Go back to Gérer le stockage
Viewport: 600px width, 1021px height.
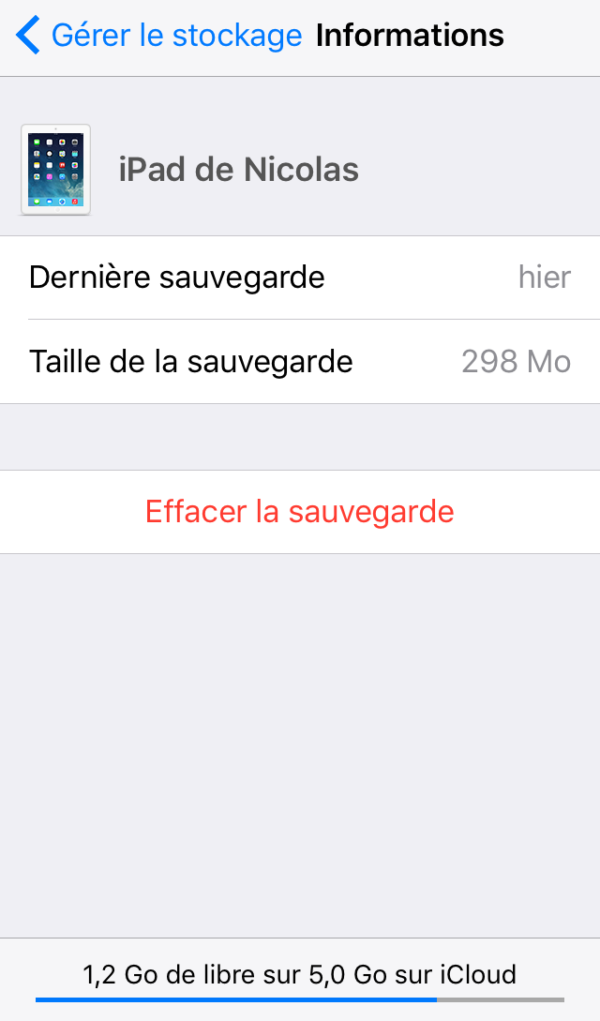click(x=159, y=35)
